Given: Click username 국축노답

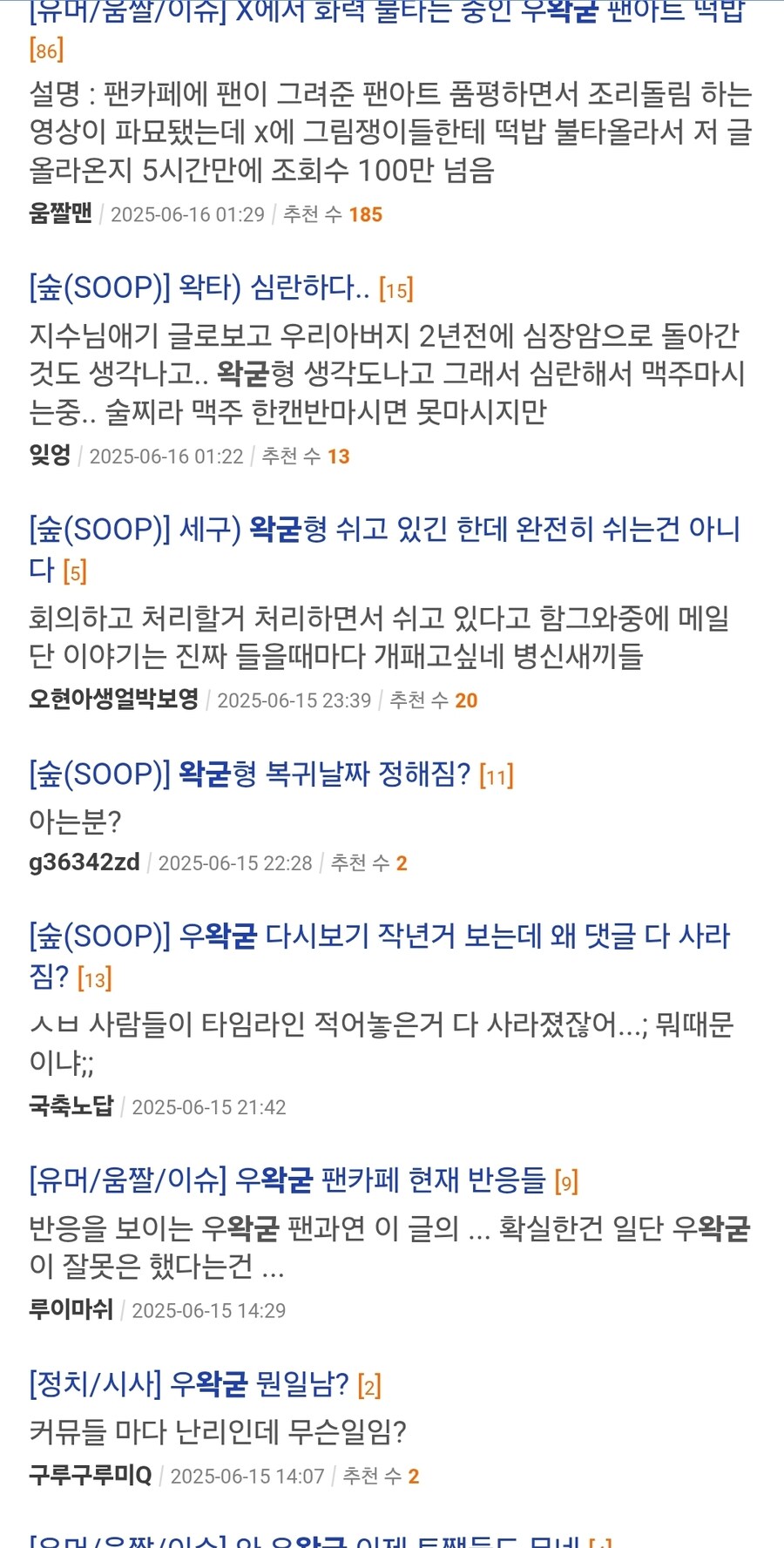Looking at the screenshot, I should [x=70, y=1105].
